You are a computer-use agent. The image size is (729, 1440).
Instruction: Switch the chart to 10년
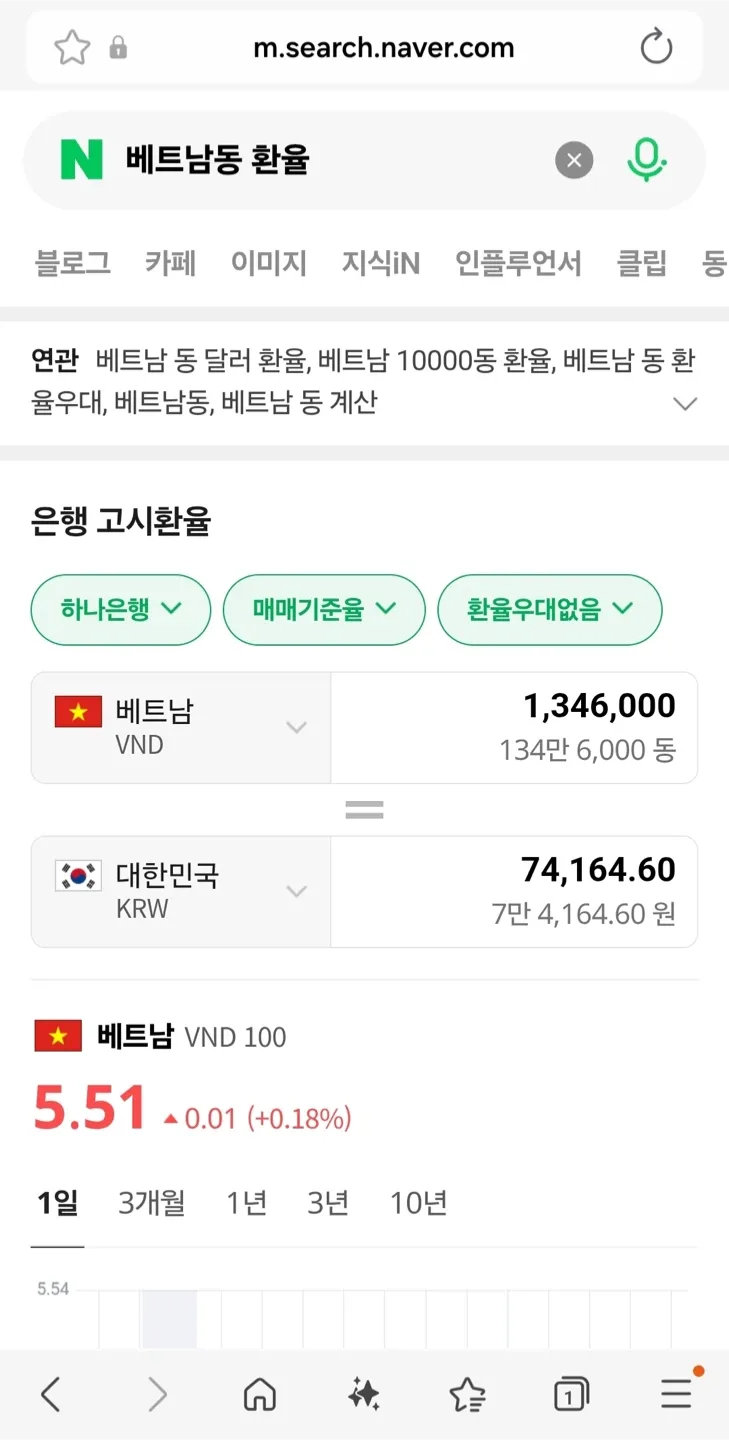coord(418,1203)
